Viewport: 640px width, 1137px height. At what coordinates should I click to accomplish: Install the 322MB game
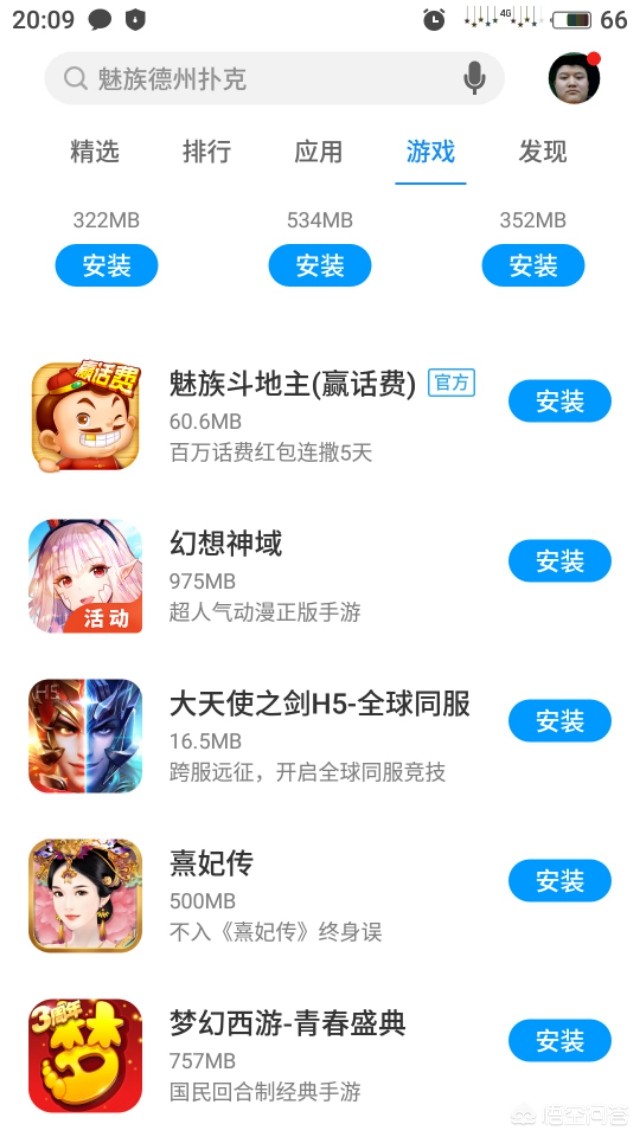pyautogui.click(x=106, y=266)
